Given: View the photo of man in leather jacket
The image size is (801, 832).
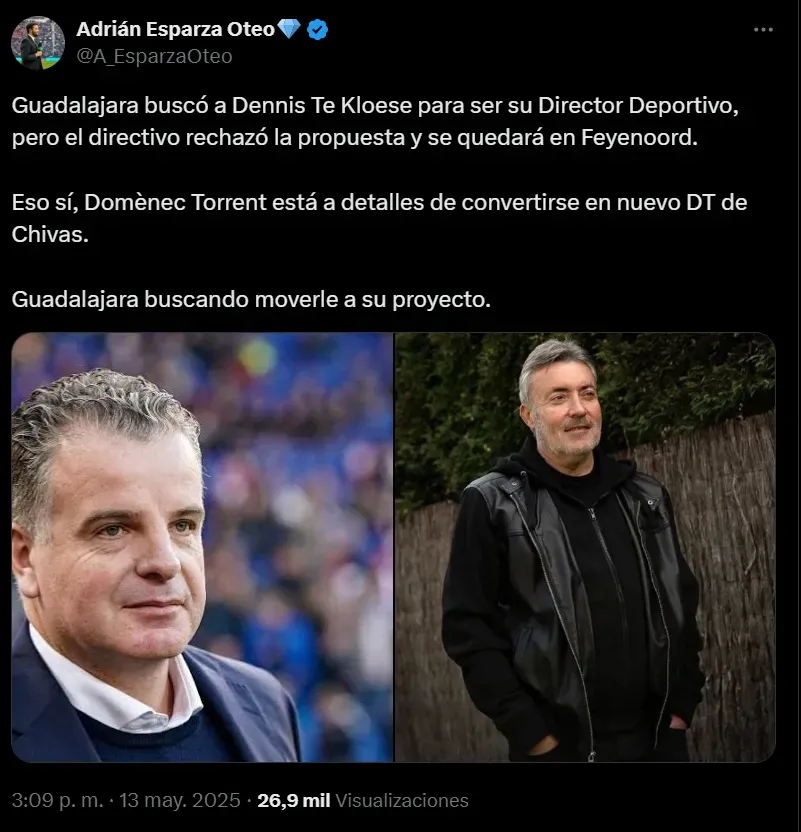Looking at the screenshot, I should click(x=585, y=547).
